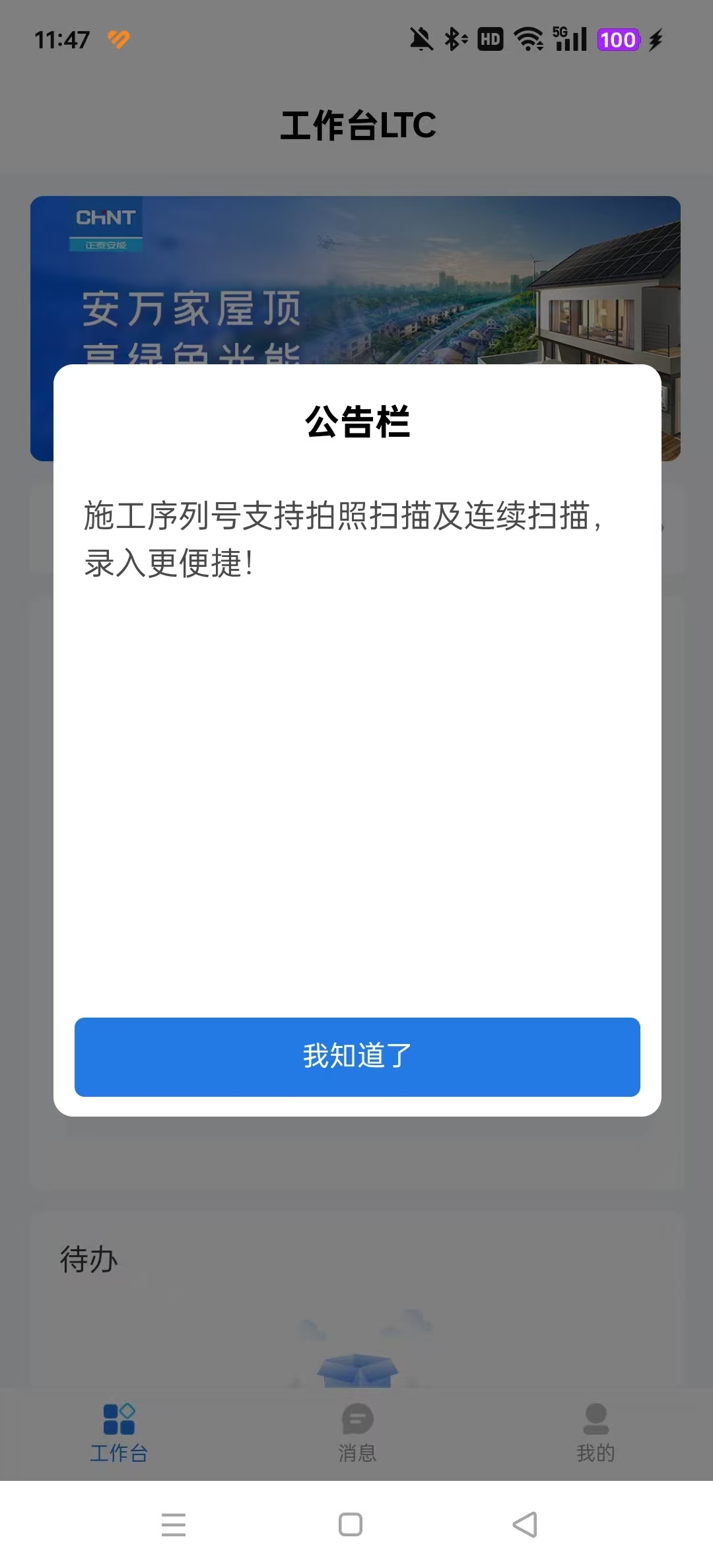The width and height of the screenshot is (713, 1568).
Task: Dismiss the announcement with 我知道了
Action: coord(356,1057)
